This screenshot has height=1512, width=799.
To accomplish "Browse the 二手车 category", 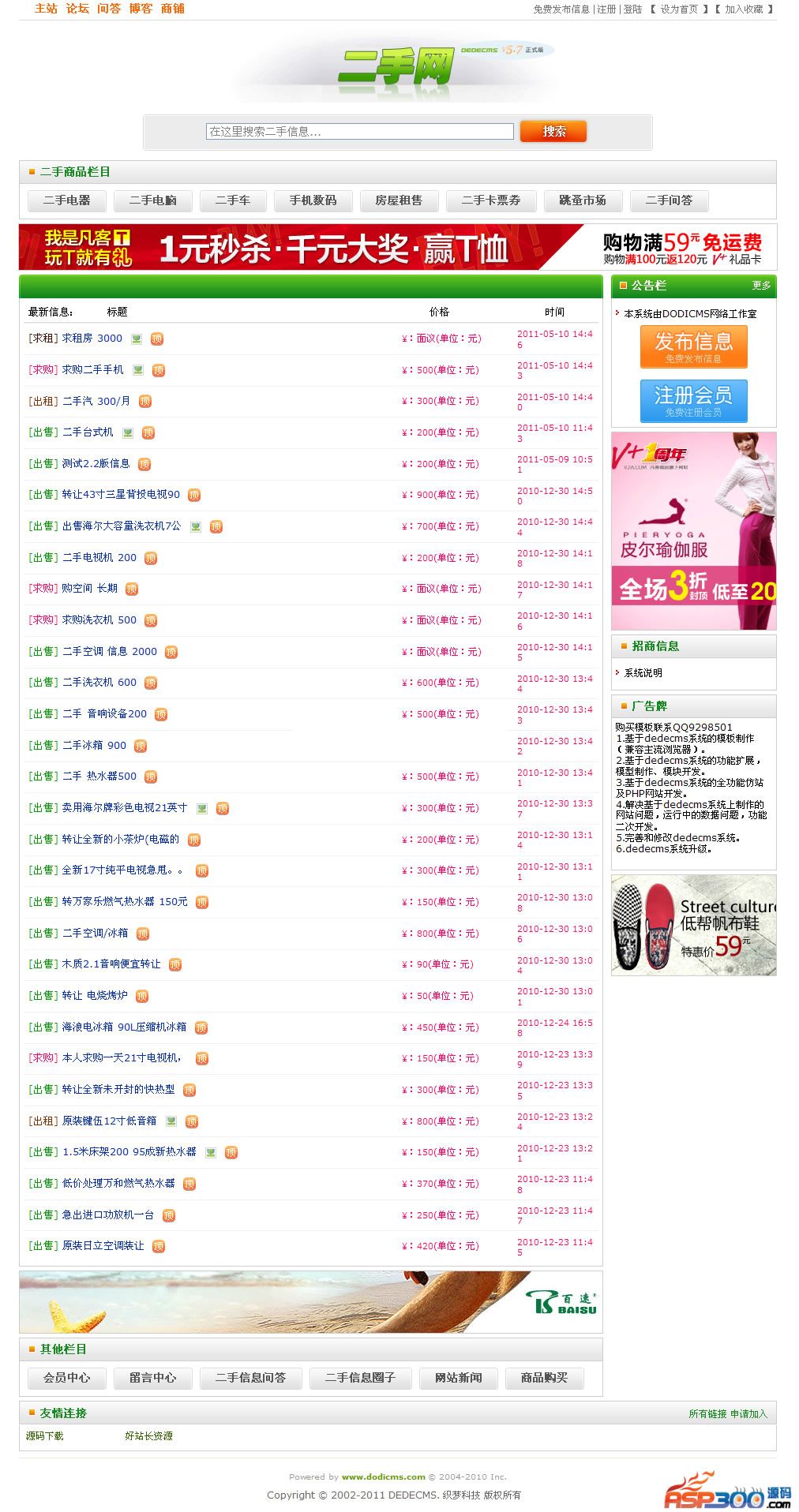I will coord(233,200).
